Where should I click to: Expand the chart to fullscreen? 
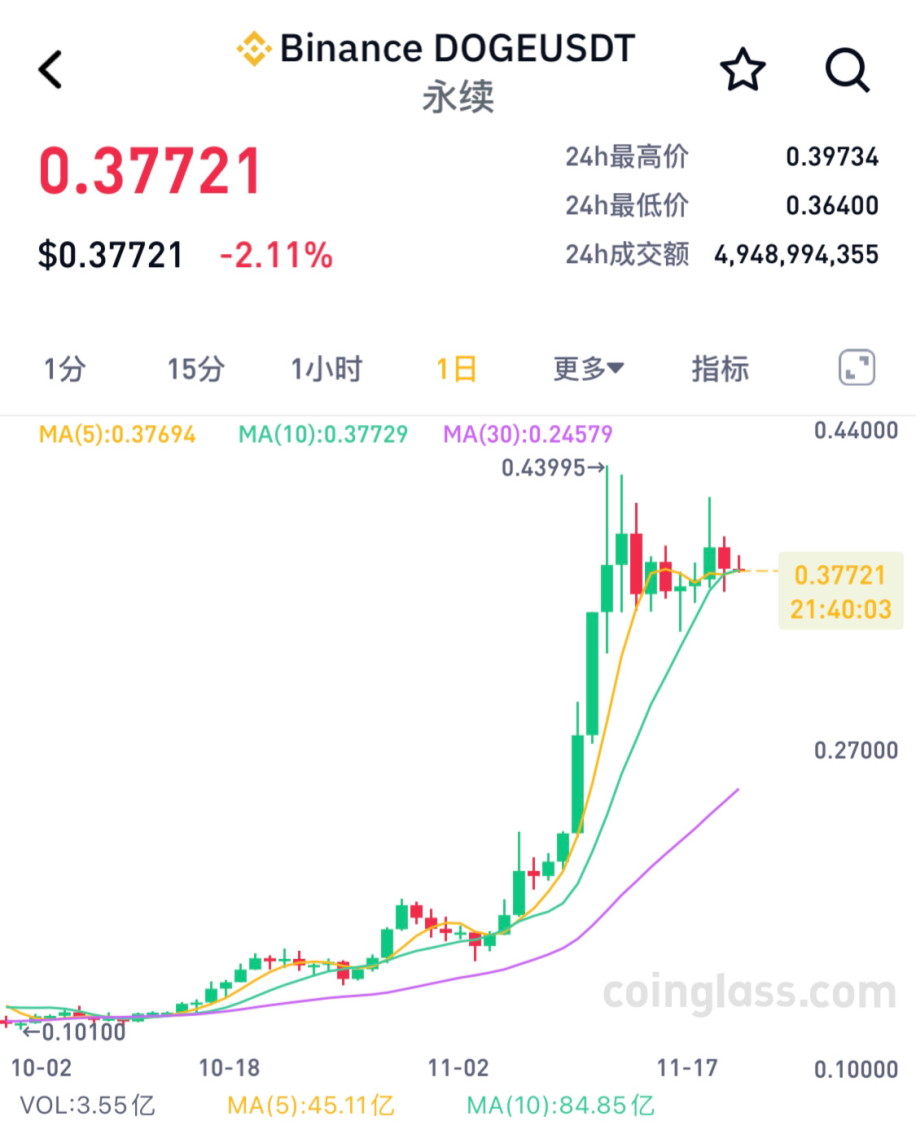[x=856, y=368]
